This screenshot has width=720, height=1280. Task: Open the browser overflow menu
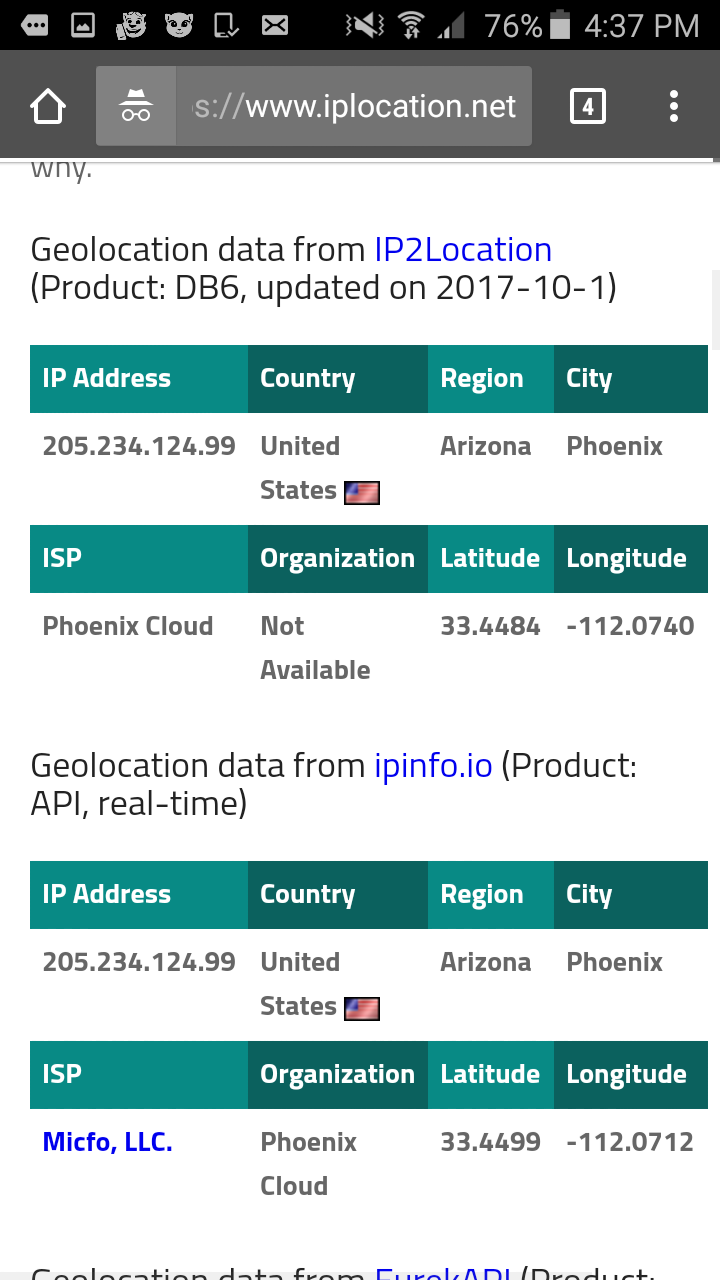674,106
